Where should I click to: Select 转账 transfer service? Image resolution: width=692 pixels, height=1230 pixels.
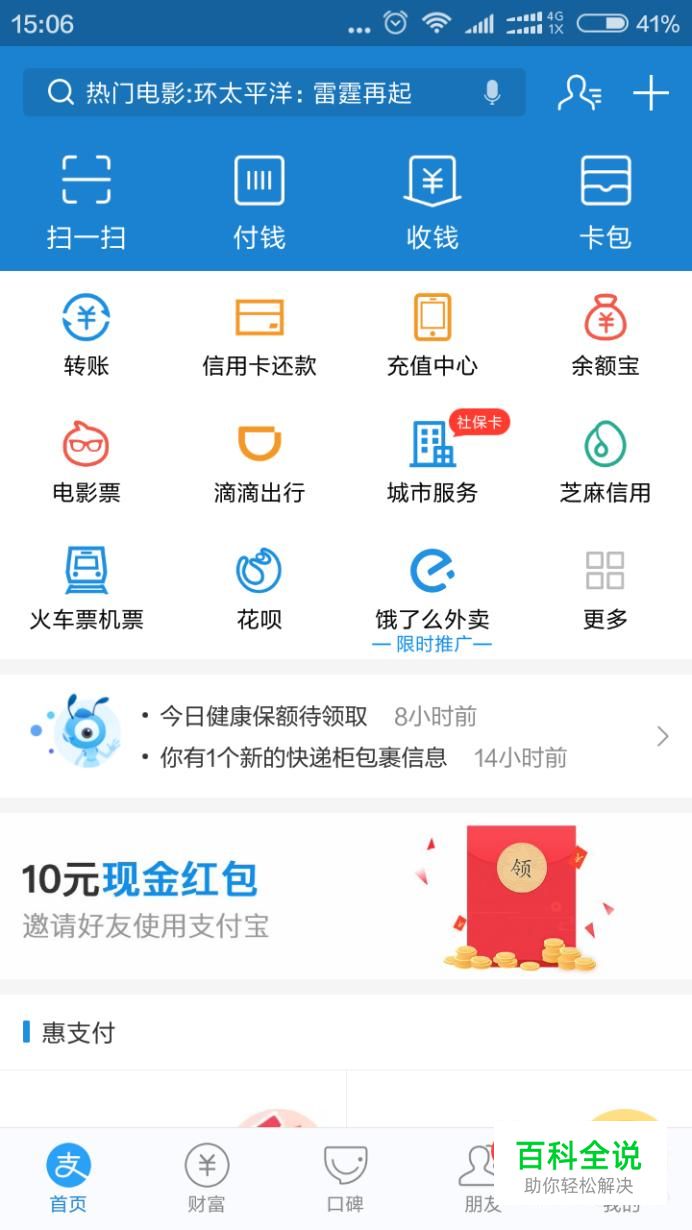tap(86, 335)
